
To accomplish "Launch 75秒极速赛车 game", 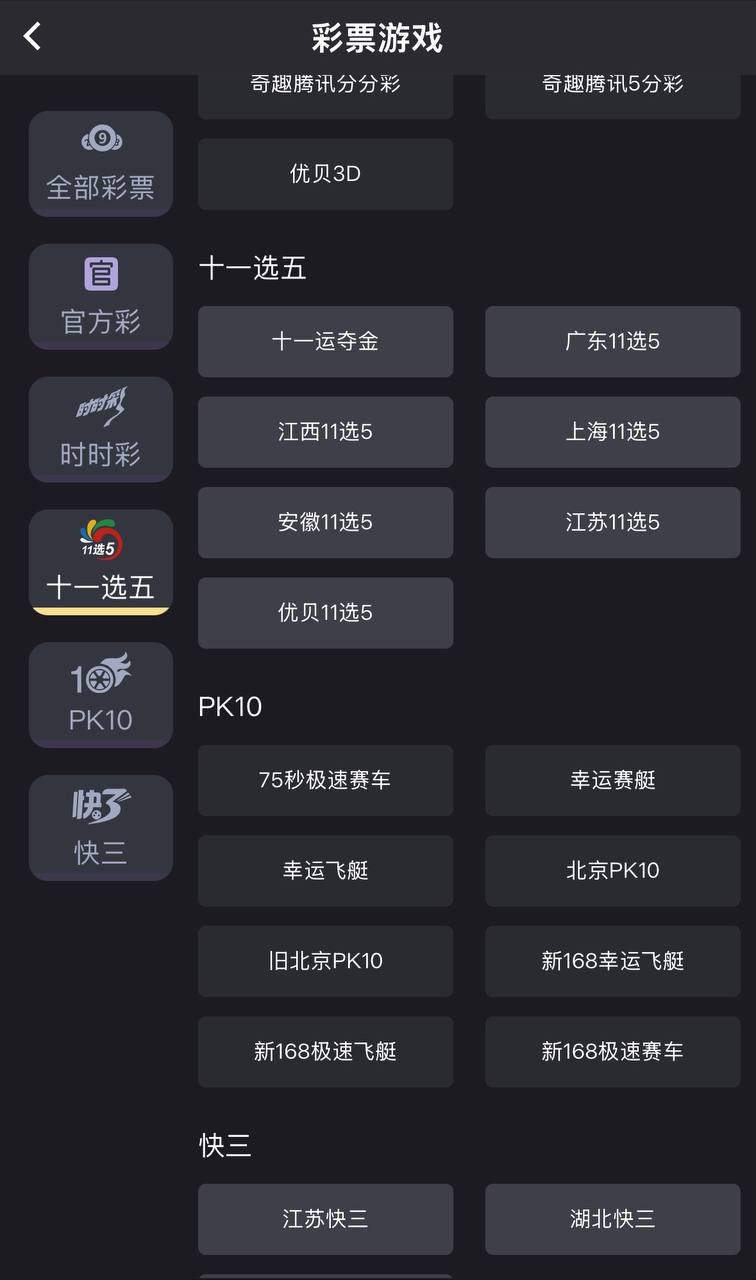I will coord(325,780).
